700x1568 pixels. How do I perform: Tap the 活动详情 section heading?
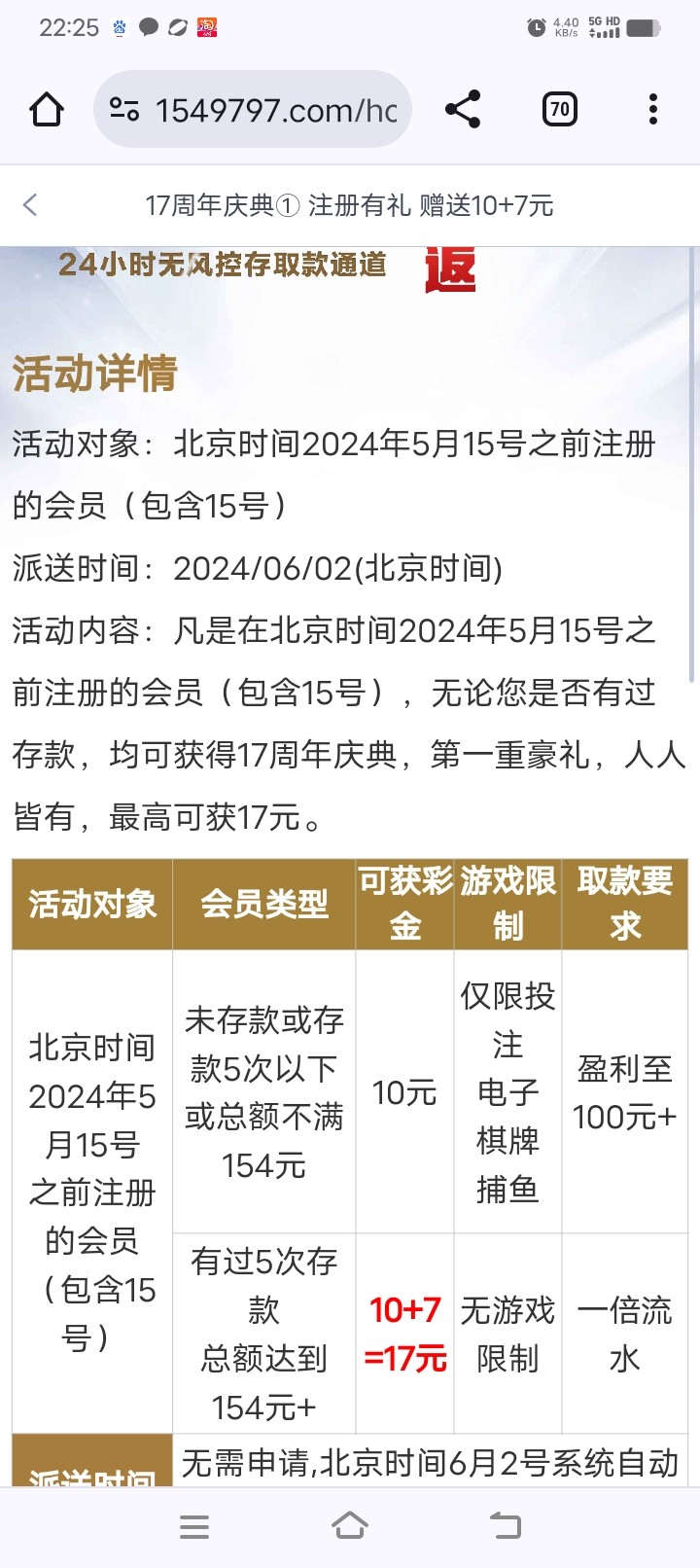[x=93, y=376]
